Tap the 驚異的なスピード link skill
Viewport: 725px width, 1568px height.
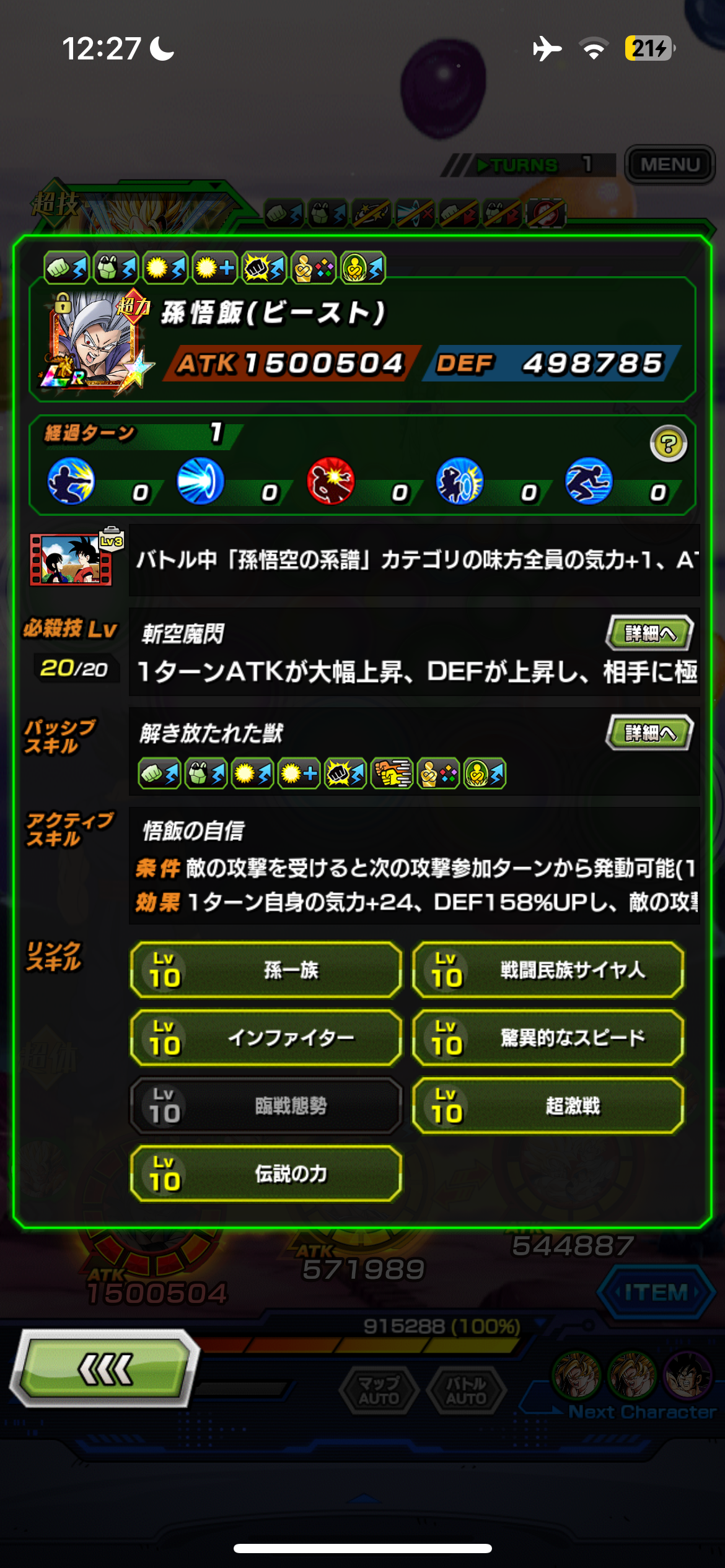click(548, 1038)
